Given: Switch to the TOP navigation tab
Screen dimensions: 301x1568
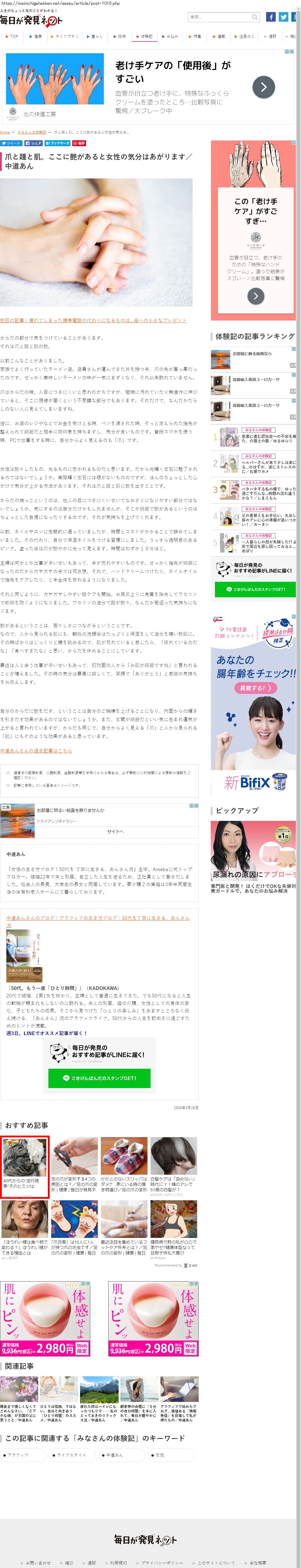Looking at the screenshot, I should (12, 36).
